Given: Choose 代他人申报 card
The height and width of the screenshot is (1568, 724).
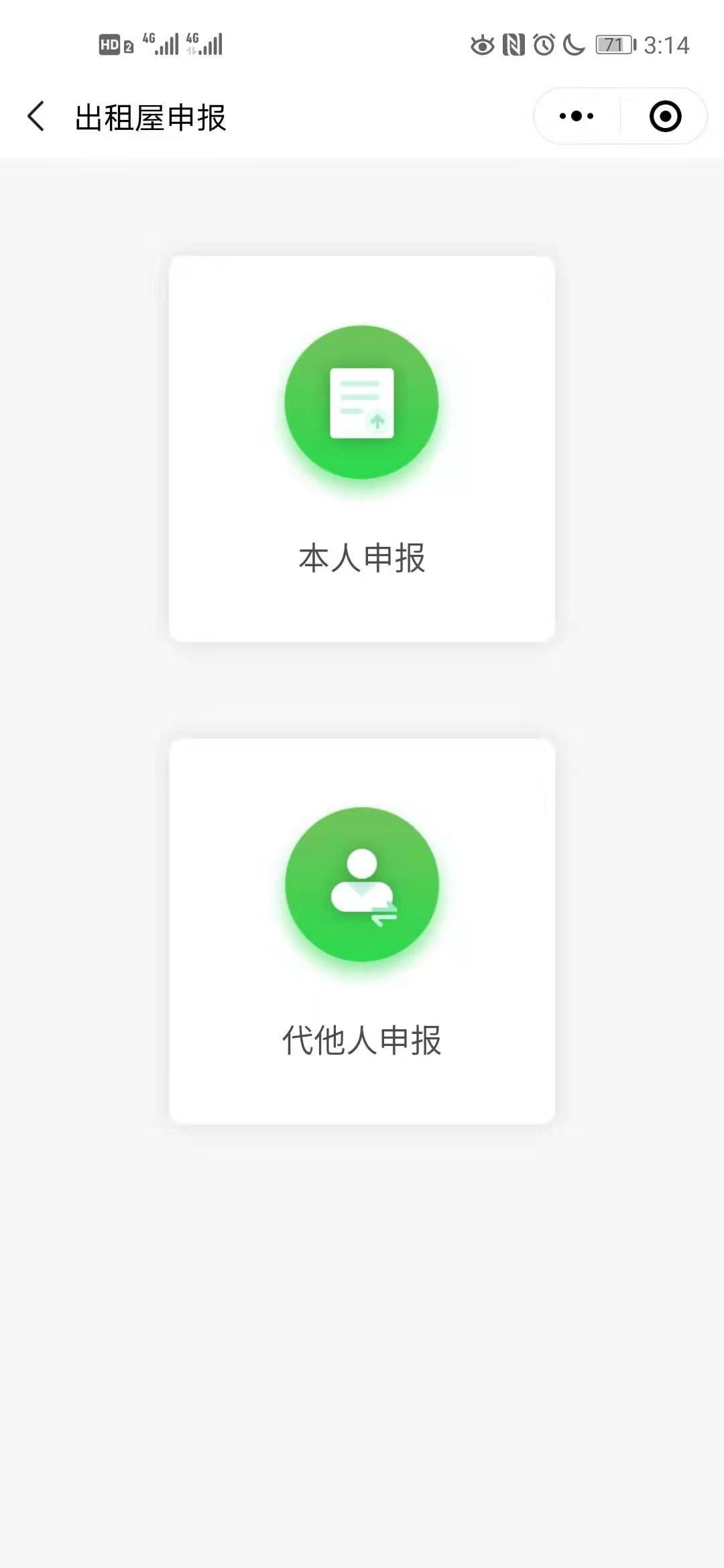Looking at the screenshot, I should 362,931.
